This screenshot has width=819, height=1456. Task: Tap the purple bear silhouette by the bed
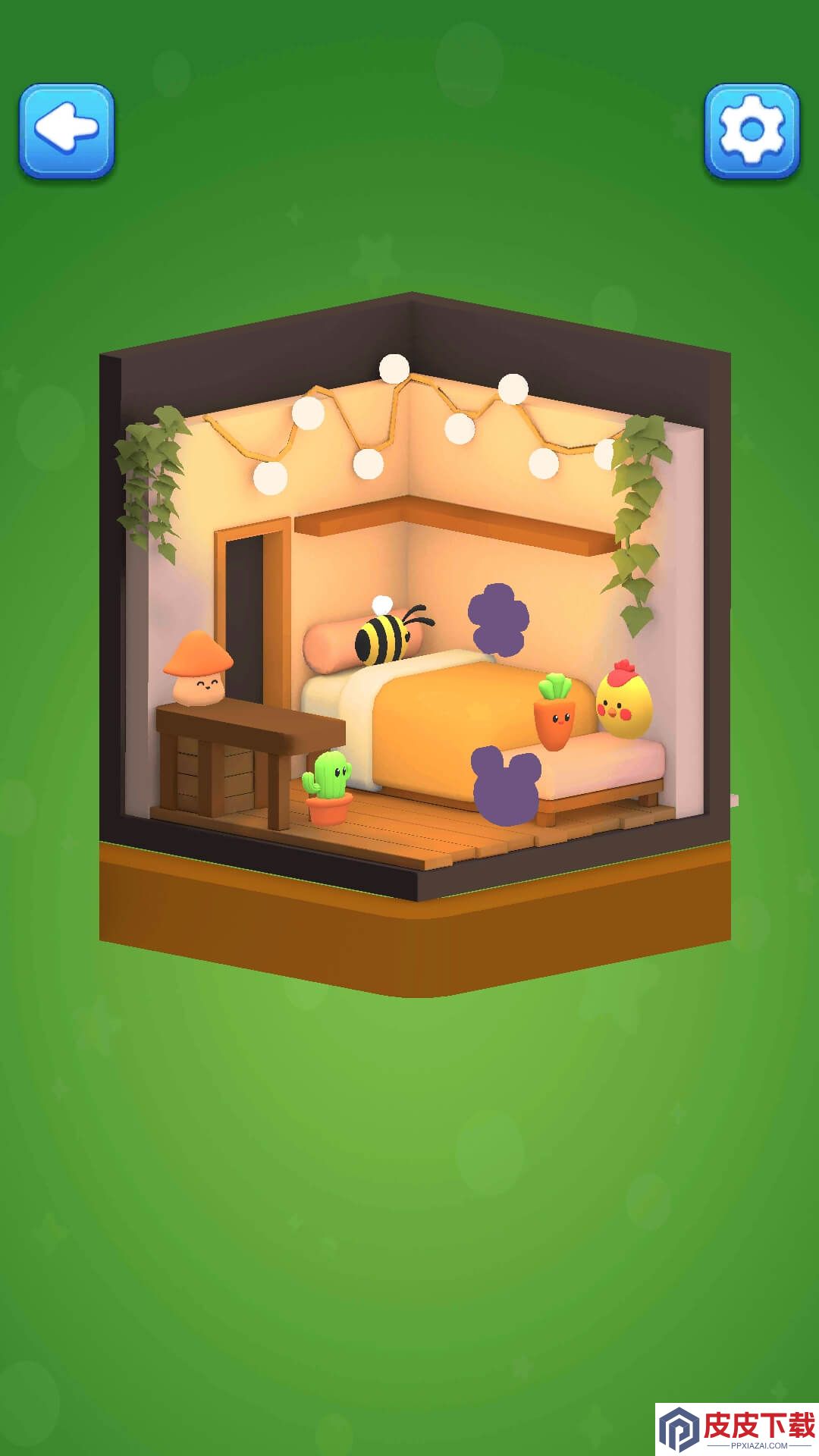click(x=506, y=786)
